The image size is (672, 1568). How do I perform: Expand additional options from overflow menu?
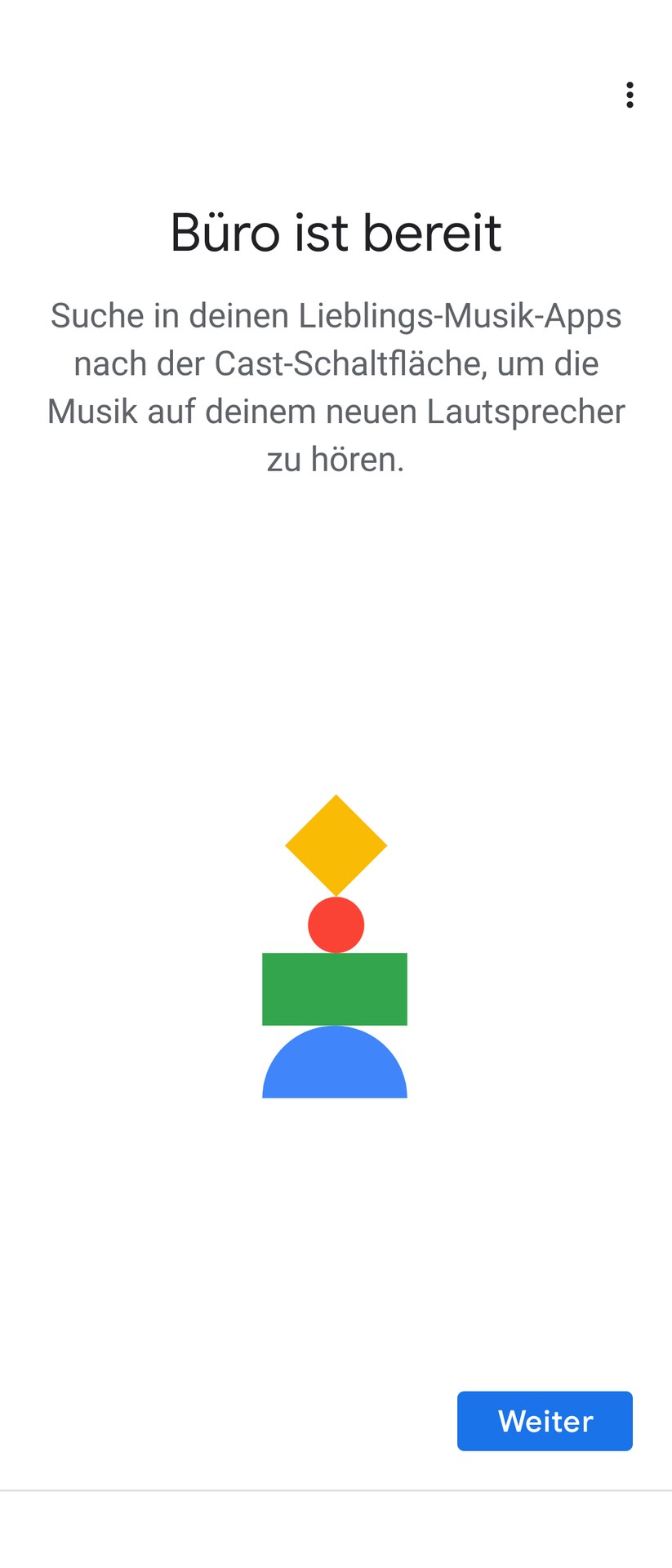(630, 96)
